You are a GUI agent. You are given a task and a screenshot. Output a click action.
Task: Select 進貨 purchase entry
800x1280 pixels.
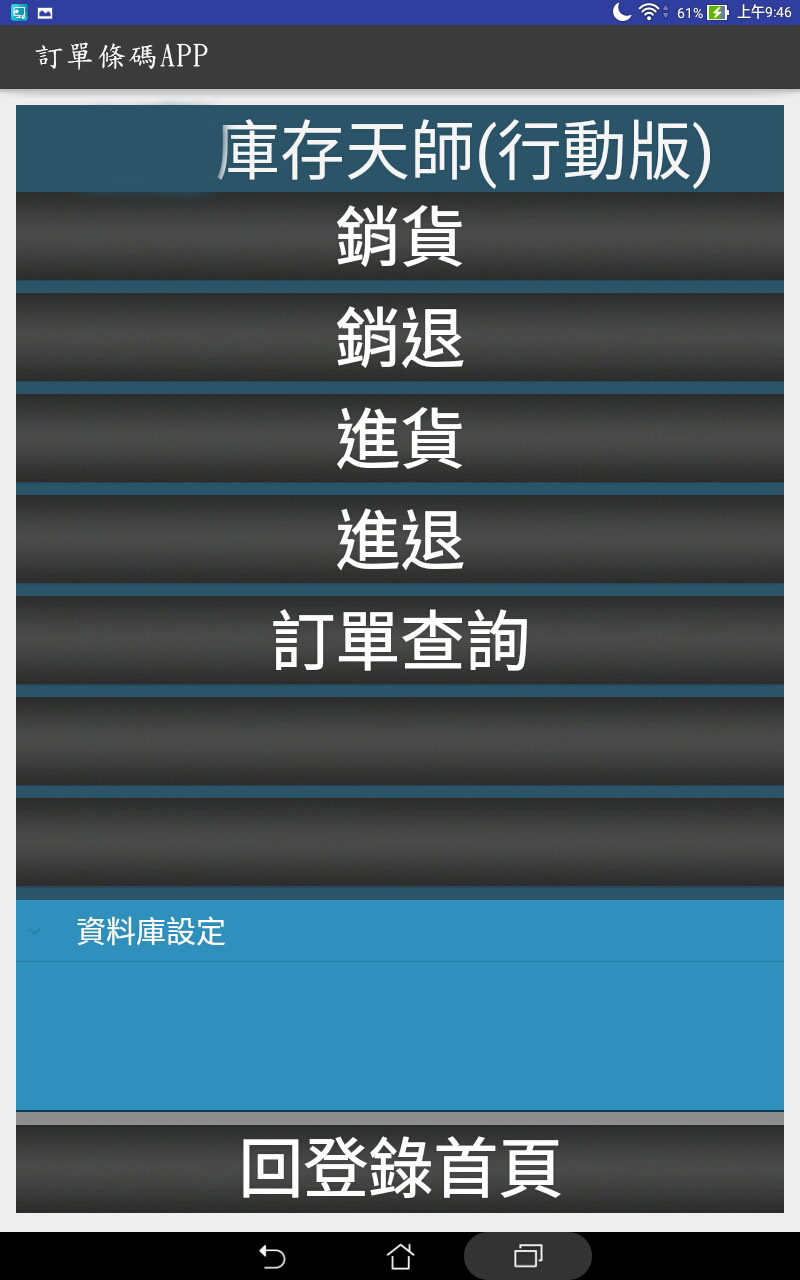(x=400, y=438)
